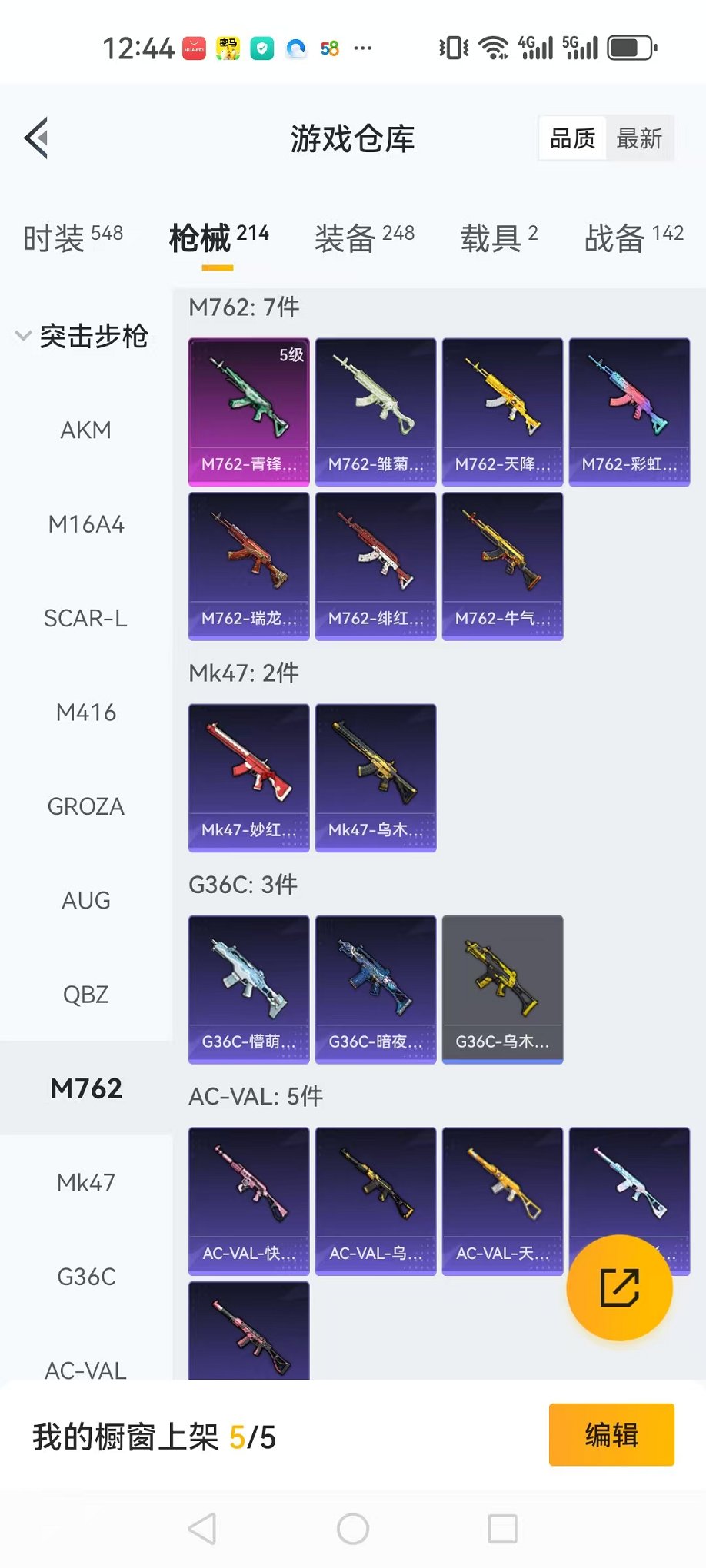View the M762-彩虹 skin
The height and width of the screenshot is (1568, 706).
629,411
